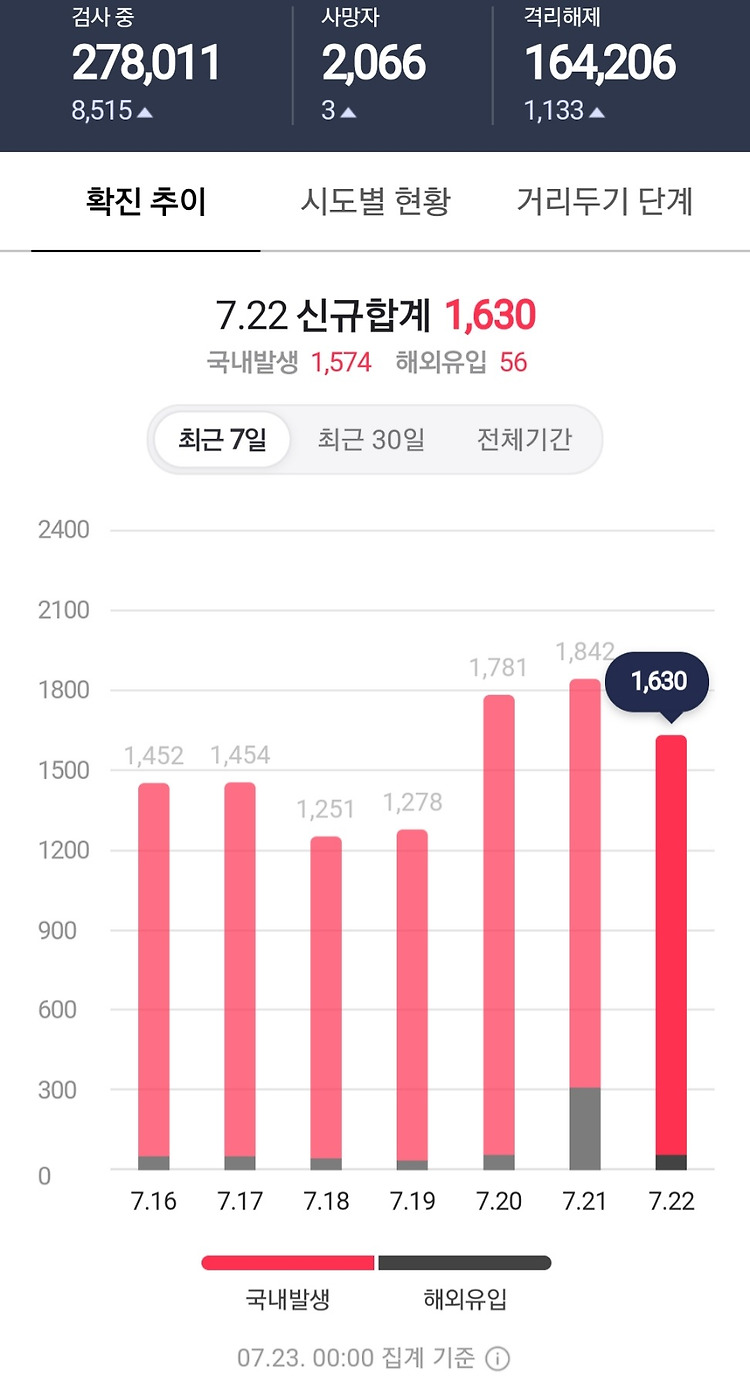
Task: Select the 7.16 bar showing 1,452
Action: click(x=154, y=976)
